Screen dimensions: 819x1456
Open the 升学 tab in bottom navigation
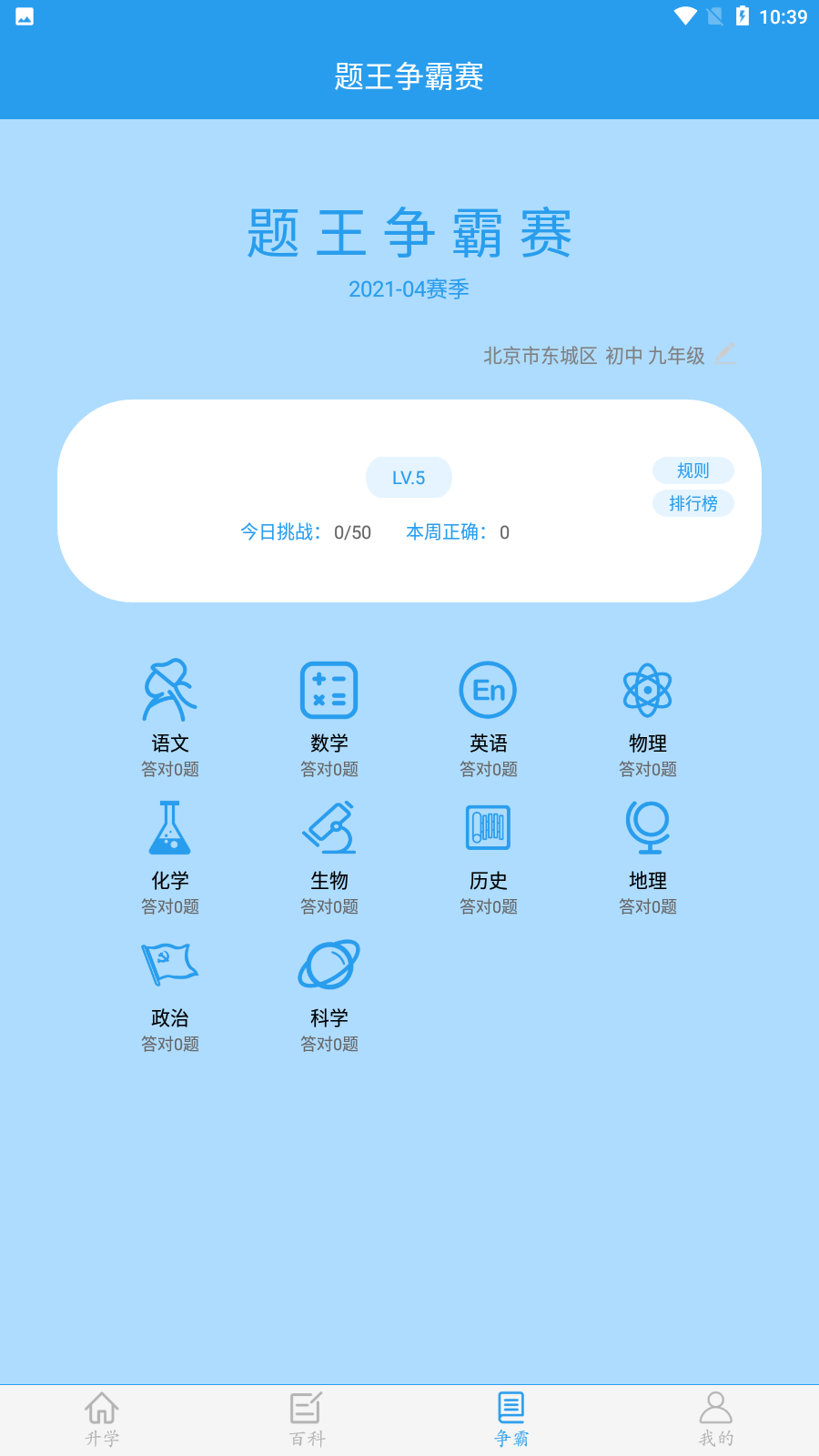(x=101, y=1417)
